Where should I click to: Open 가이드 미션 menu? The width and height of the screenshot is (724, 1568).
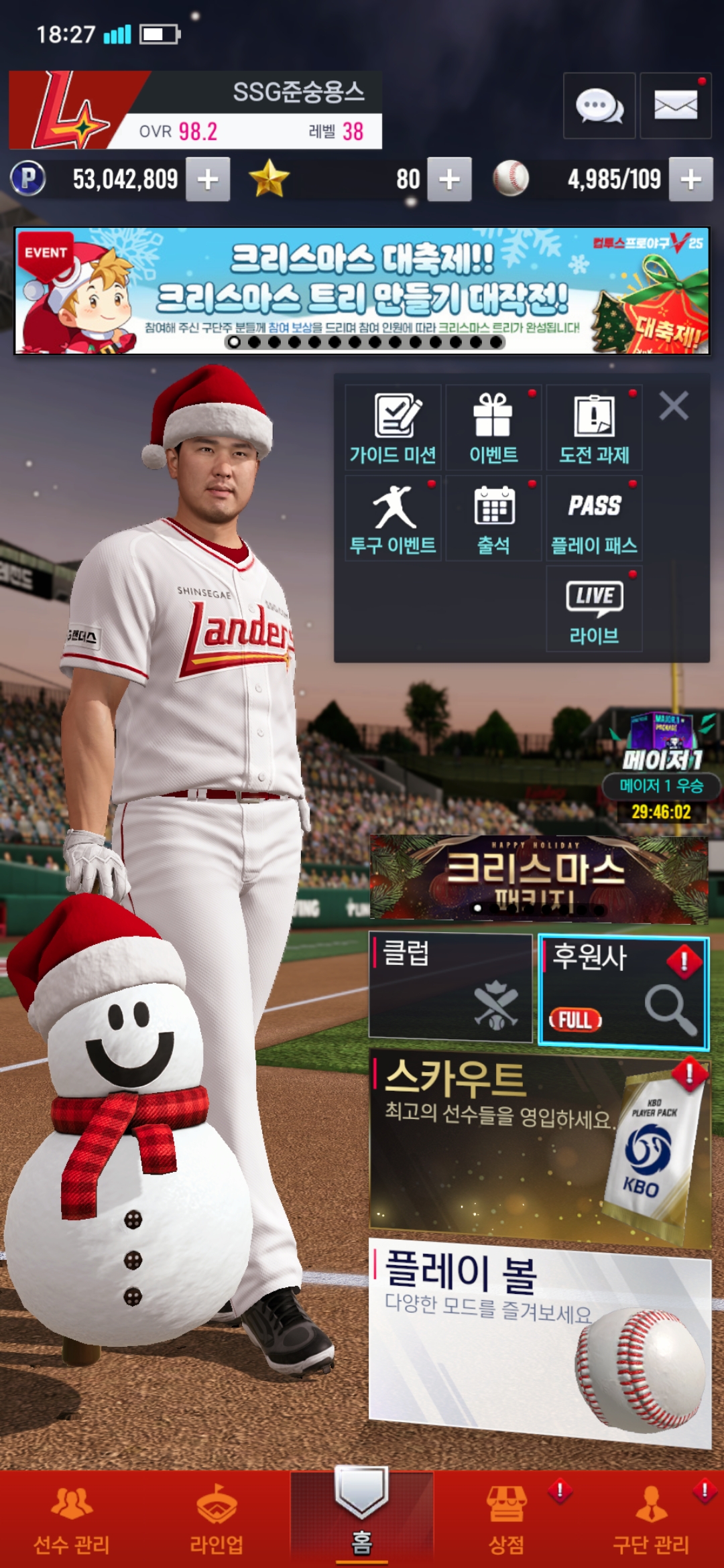[x=393, y=428]
